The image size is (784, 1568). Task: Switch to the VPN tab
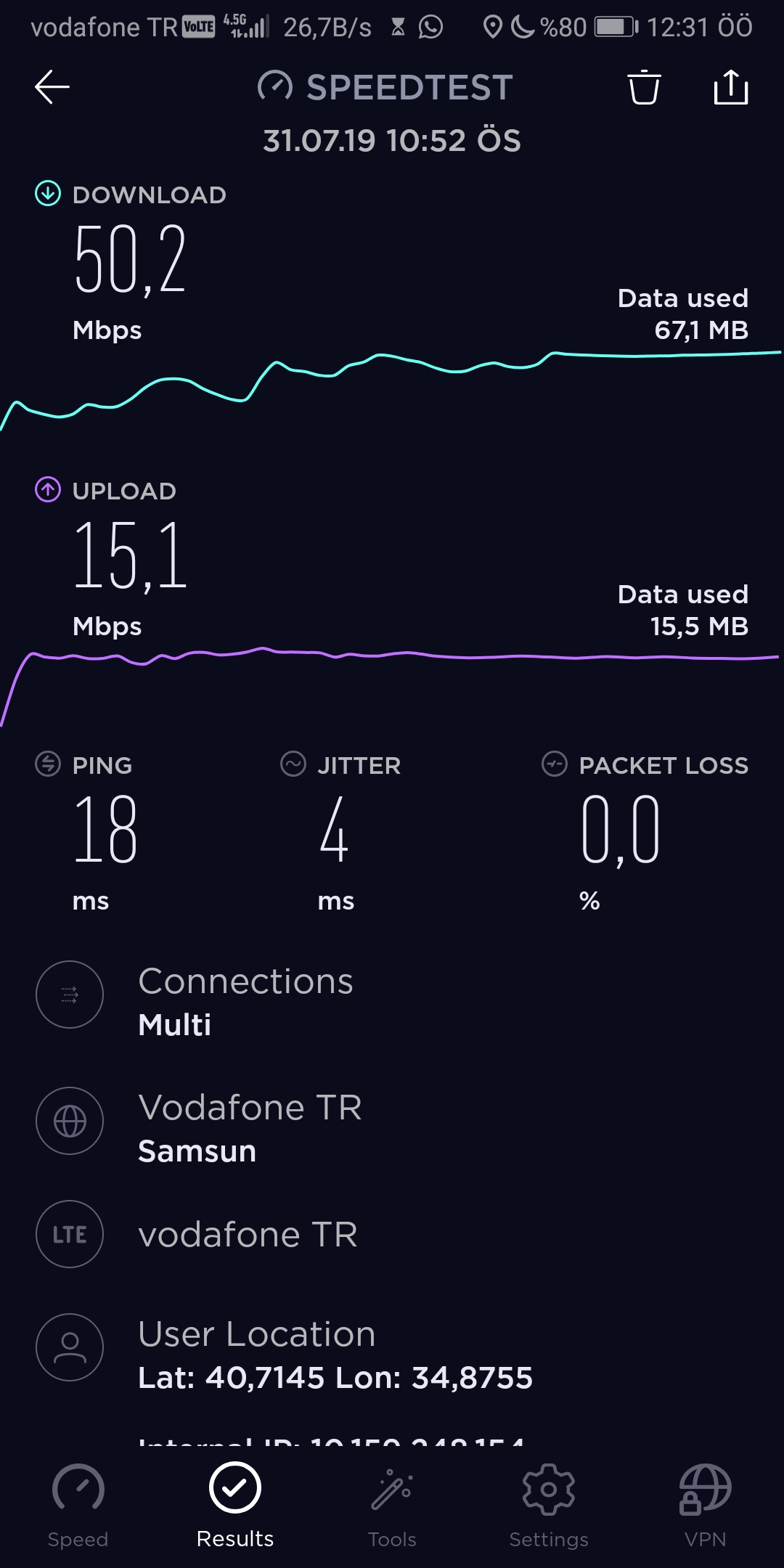coord(705,1507)
